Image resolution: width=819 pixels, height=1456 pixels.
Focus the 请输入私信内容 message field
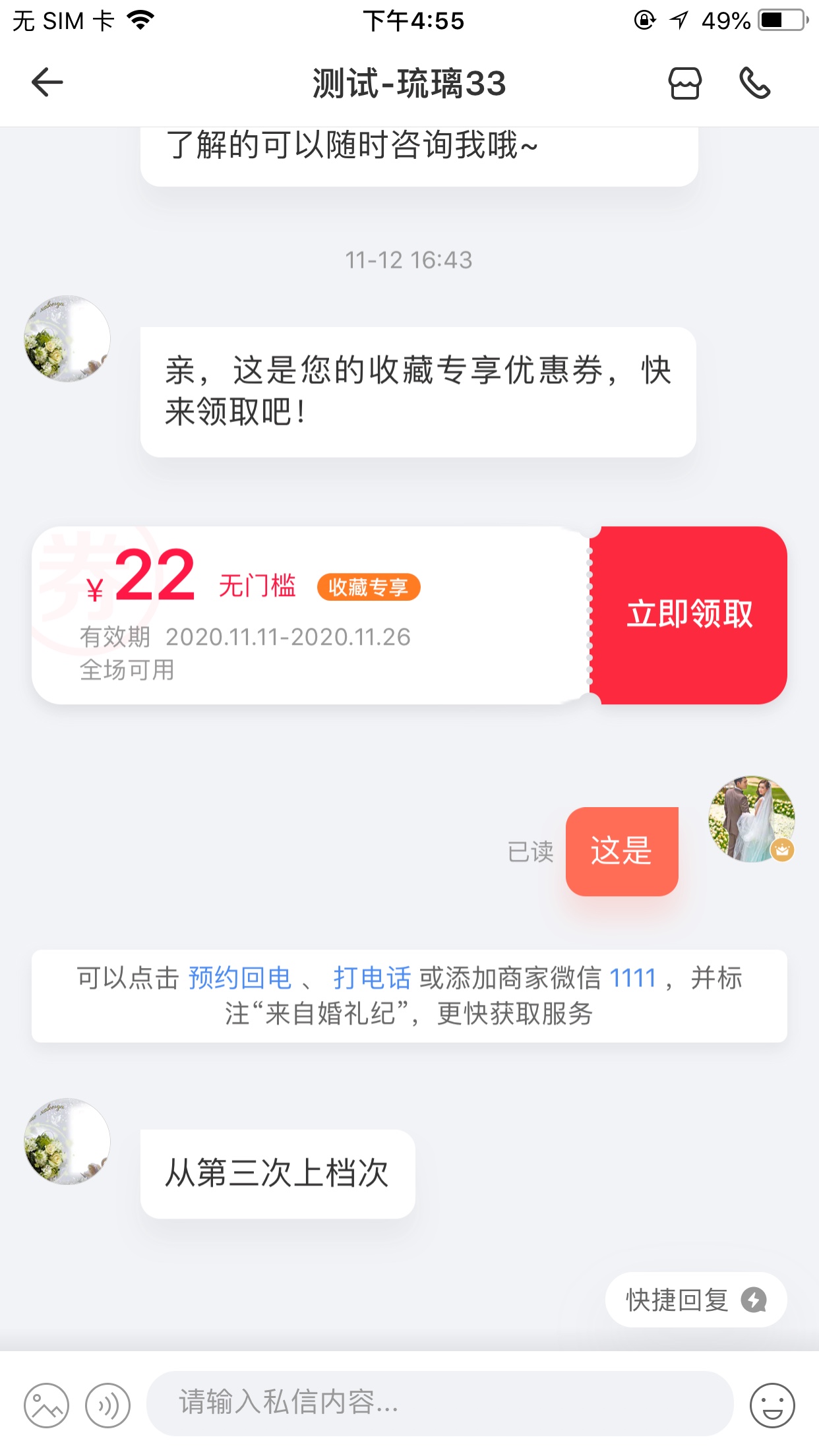coord(440,1403)
